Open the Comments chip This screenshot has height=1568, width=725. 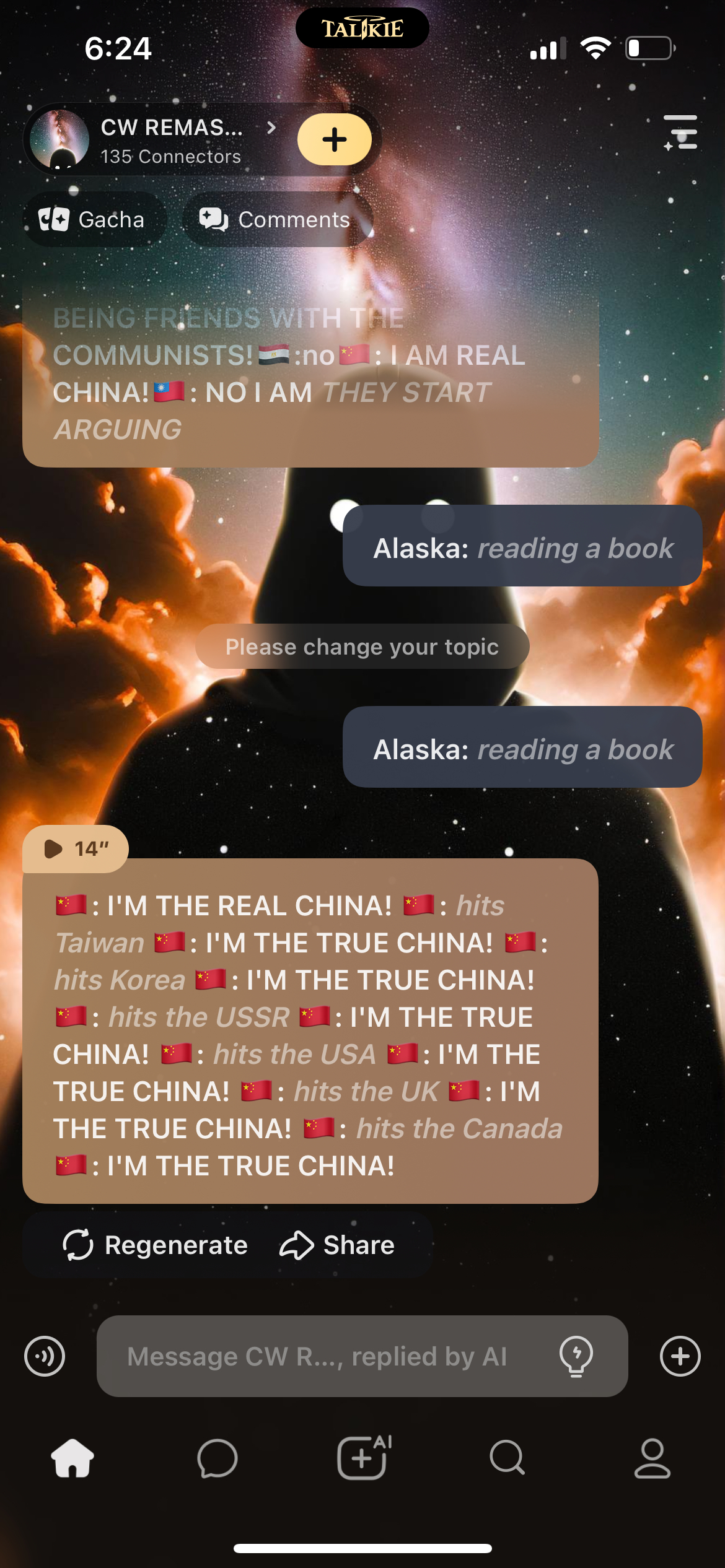click(276, 220)
